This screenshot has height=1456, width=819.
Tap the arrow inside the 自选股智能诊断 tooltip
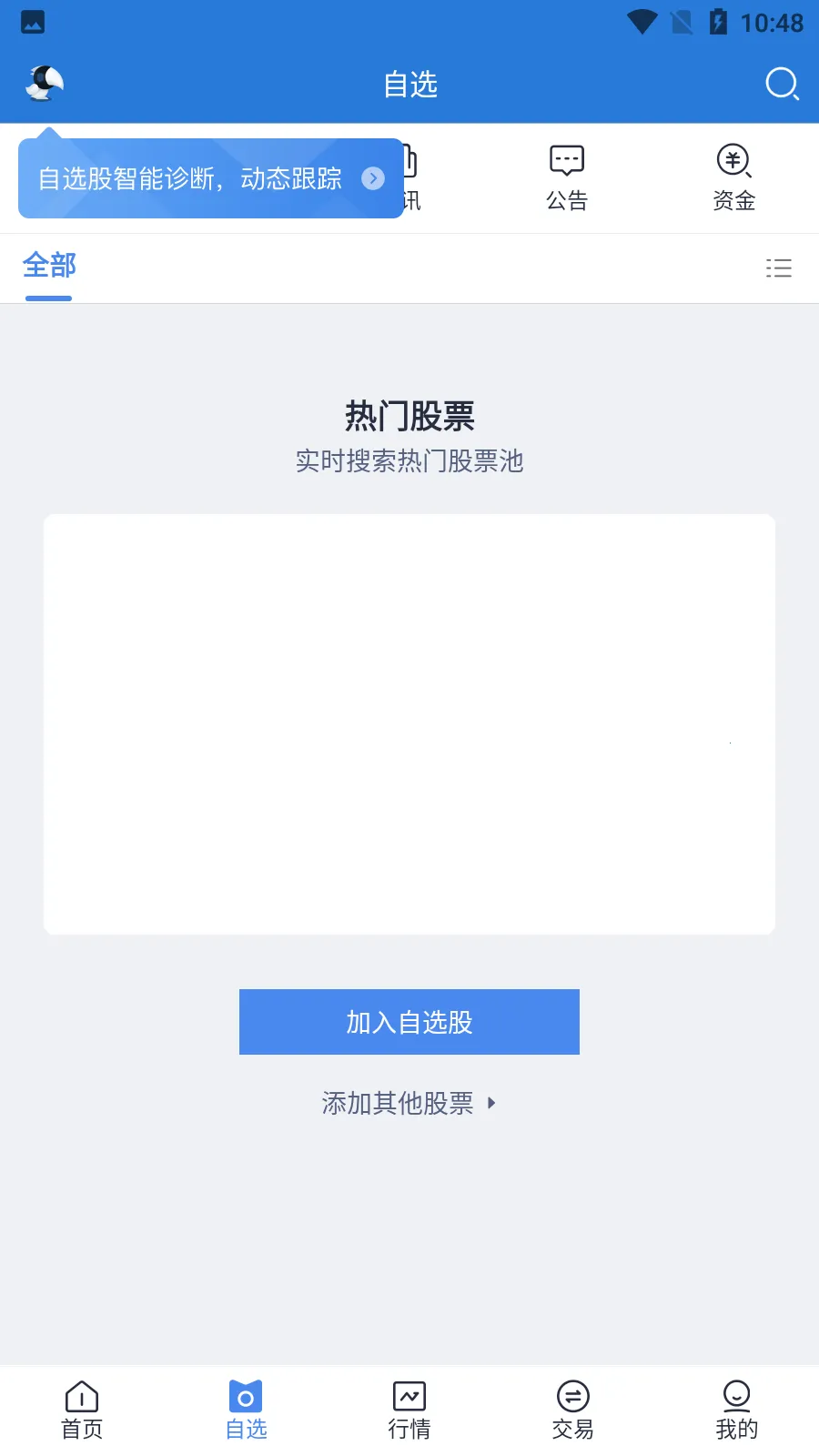(x=373, y=178)
